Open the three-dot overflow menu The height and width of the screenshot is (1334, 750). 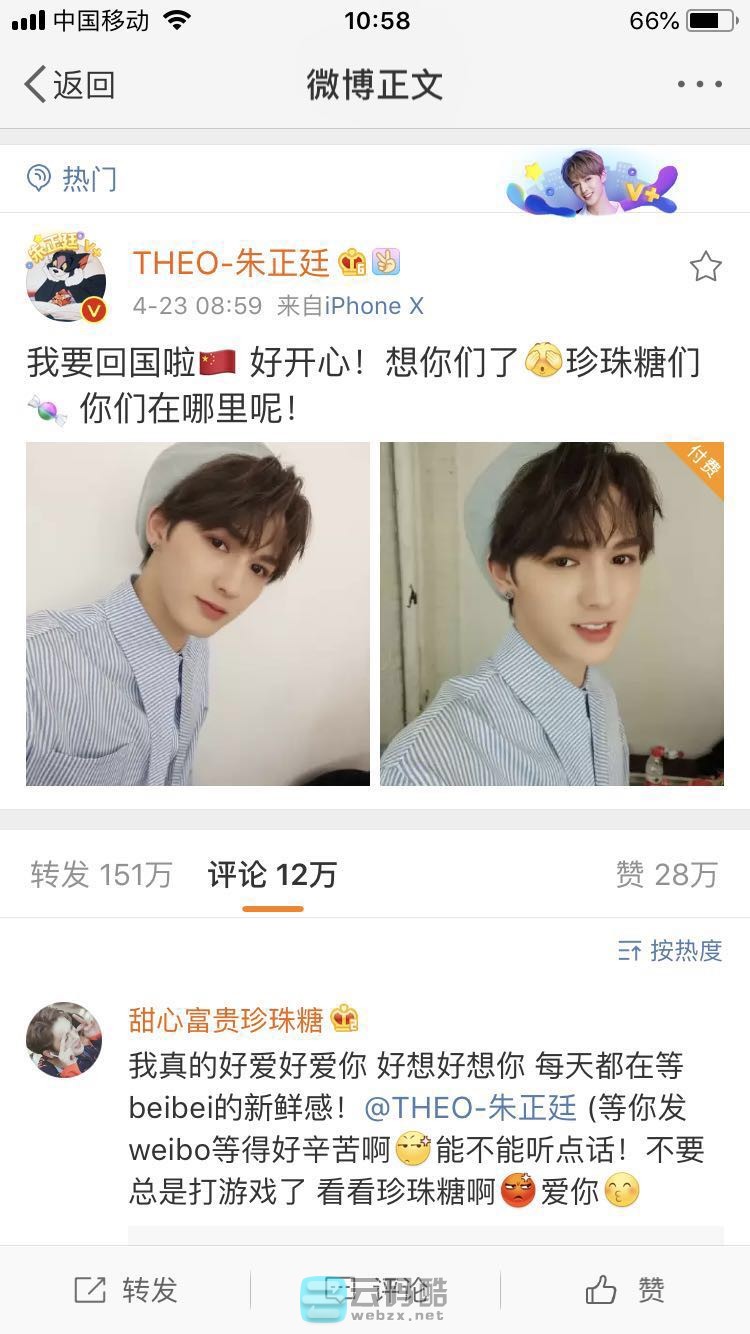[699, 85]
